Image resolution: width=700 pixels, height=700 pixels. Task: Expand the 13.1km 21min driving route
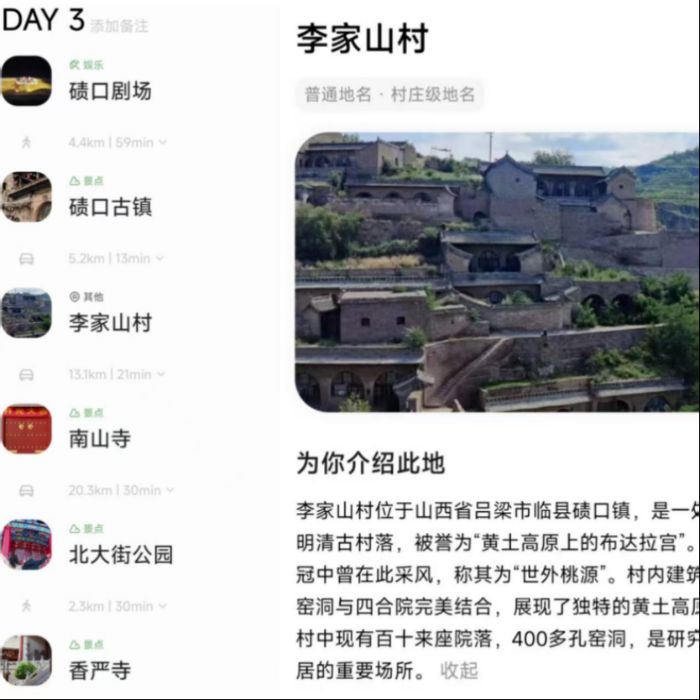pyautogui.click(x=115, y=375)
